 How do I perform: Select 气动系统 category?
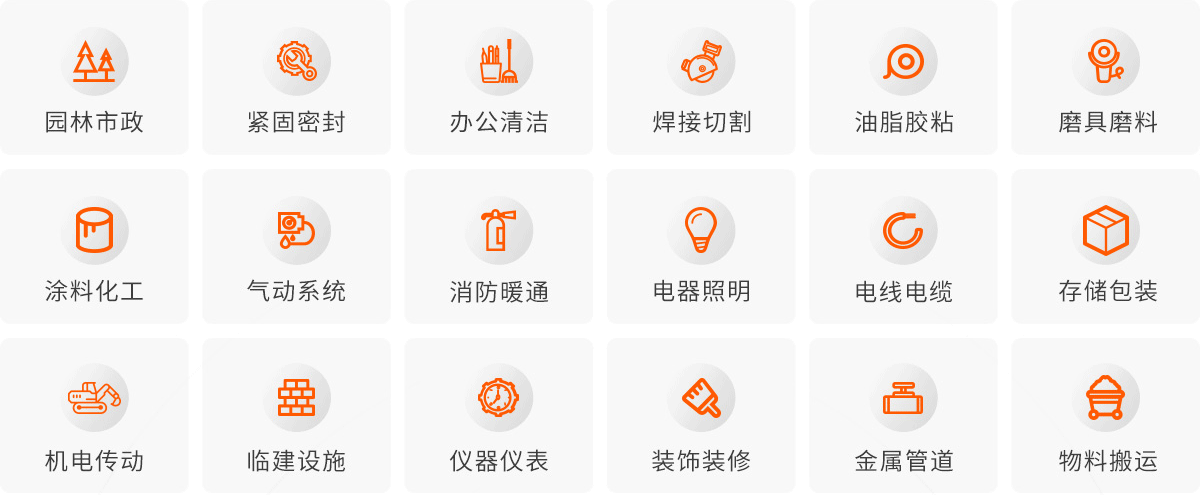click(x=296, y=248)
